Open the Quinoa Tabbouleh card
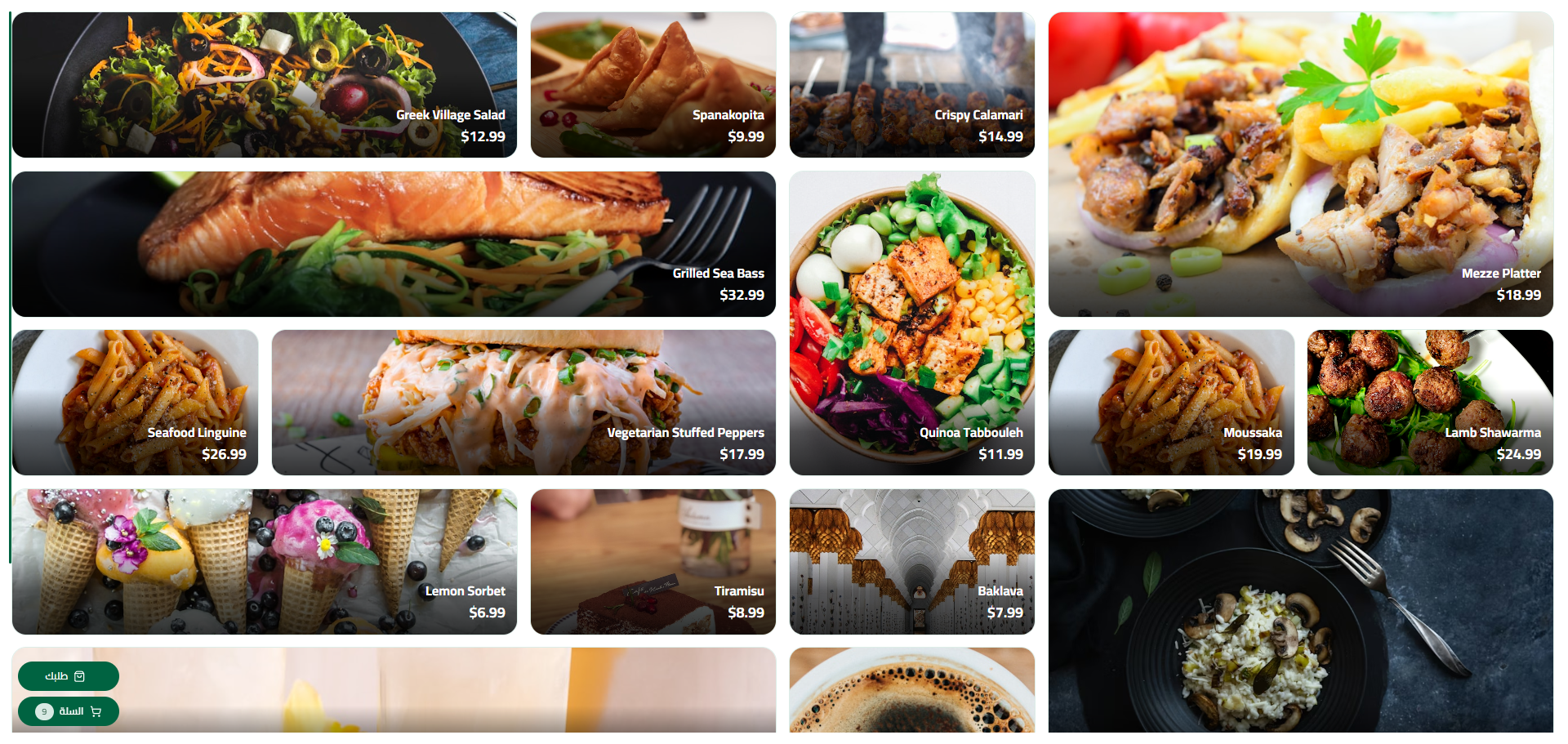Image resolution: width=1568 pixels, height=744 pixels. (x=911, y=323)
